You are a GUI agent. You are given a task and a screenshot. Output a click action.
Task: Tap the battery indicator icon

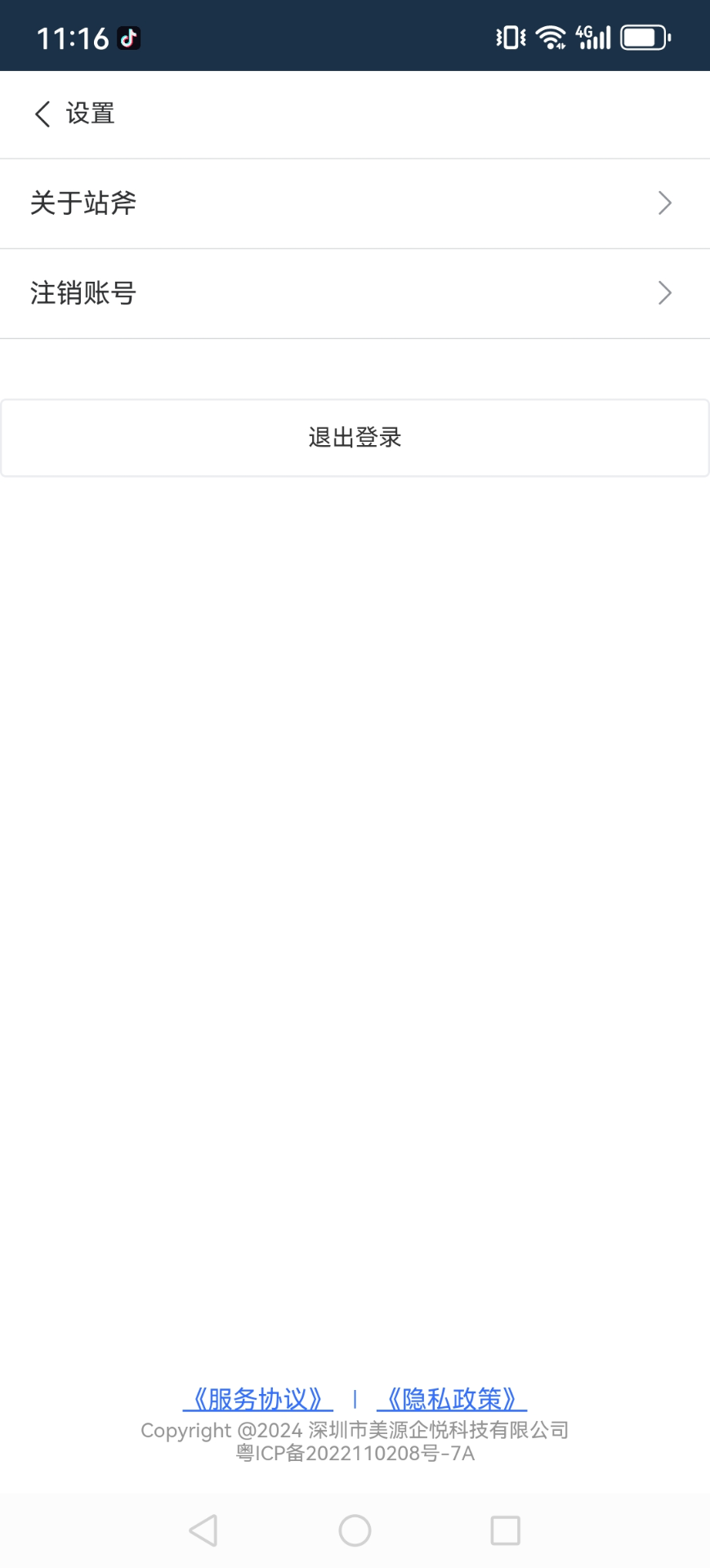642,36
